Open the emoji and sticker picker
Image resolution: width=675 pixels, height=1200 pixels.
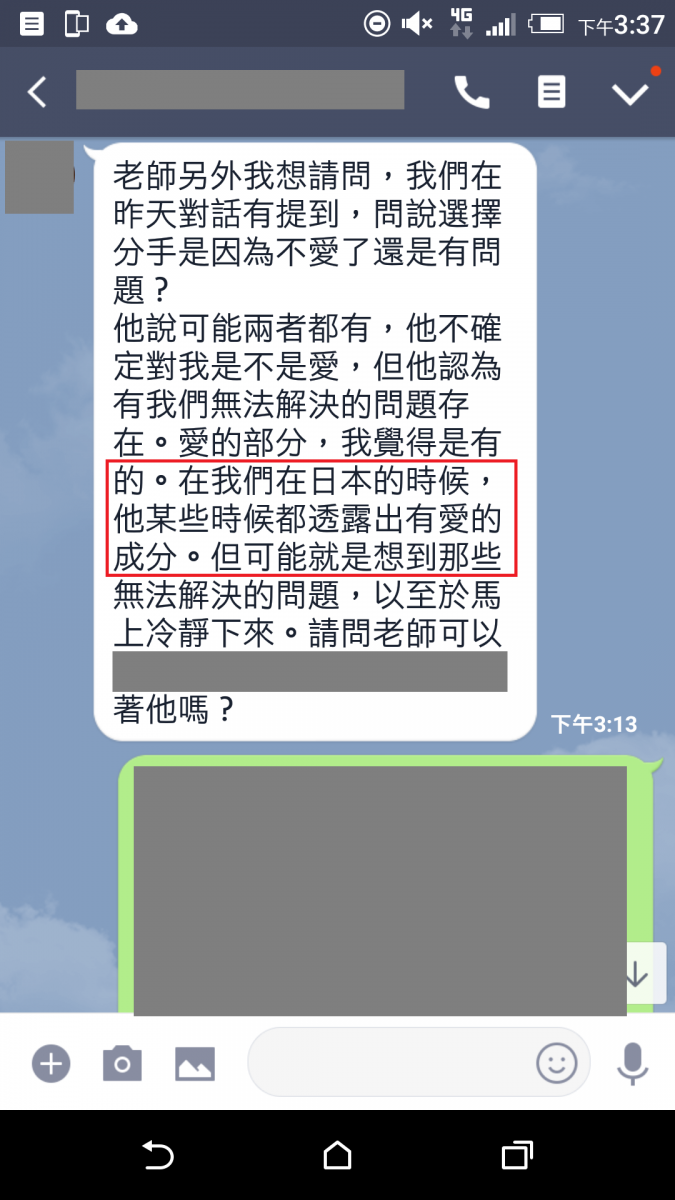(x=557, y=1062)
